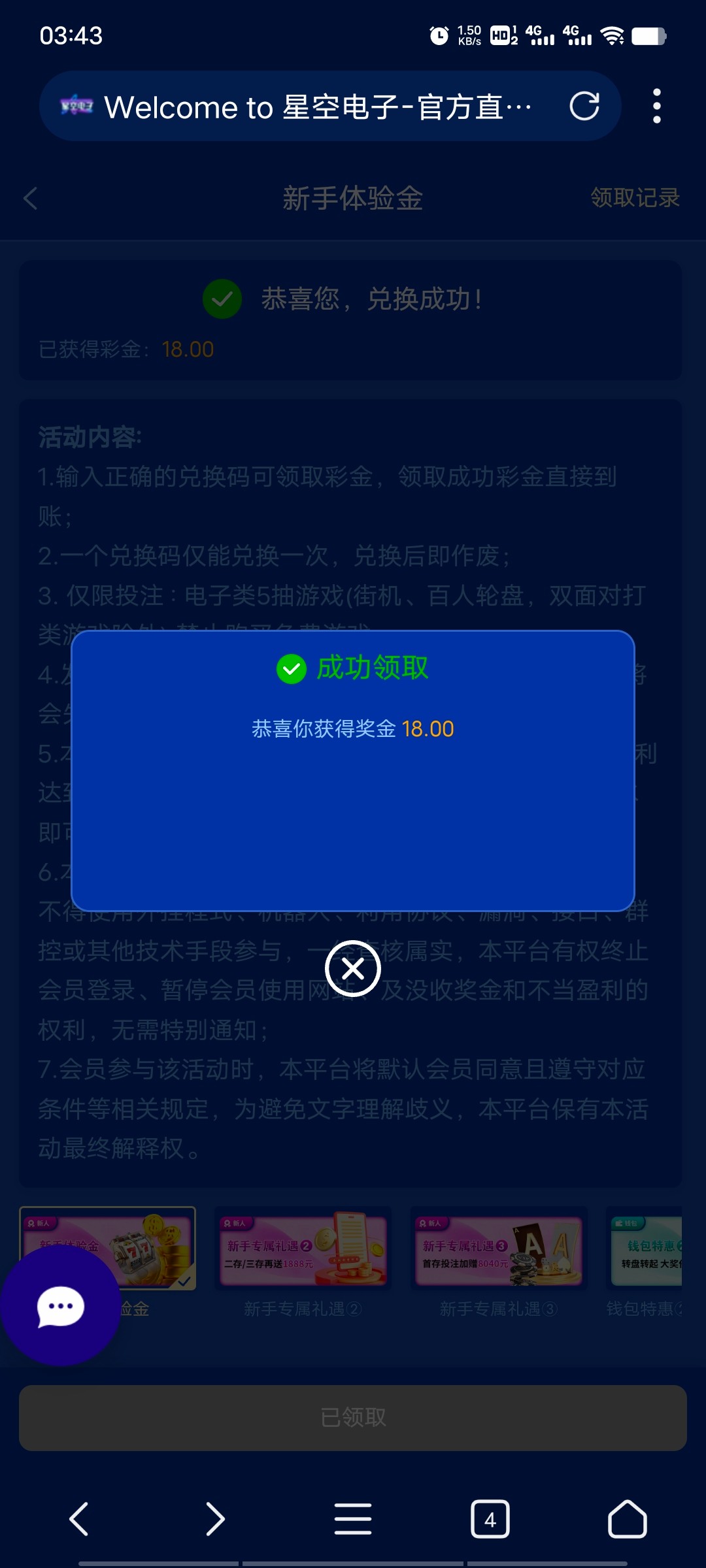
Task: Close the 成功领取 success dialog
Action: 353,969
